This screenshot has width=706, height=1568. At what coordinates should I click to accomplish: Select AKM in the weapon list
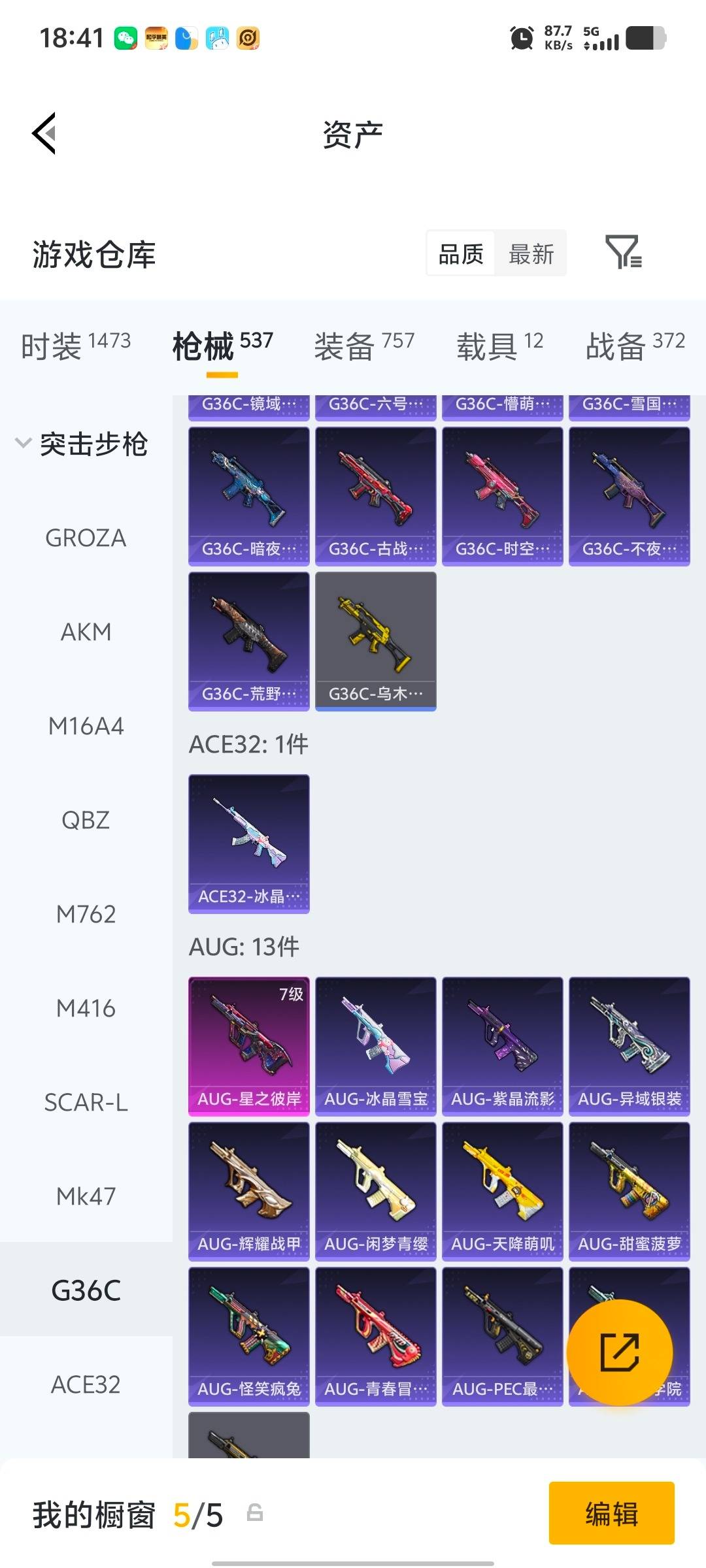pyautogui.click(x=86, y=632)
